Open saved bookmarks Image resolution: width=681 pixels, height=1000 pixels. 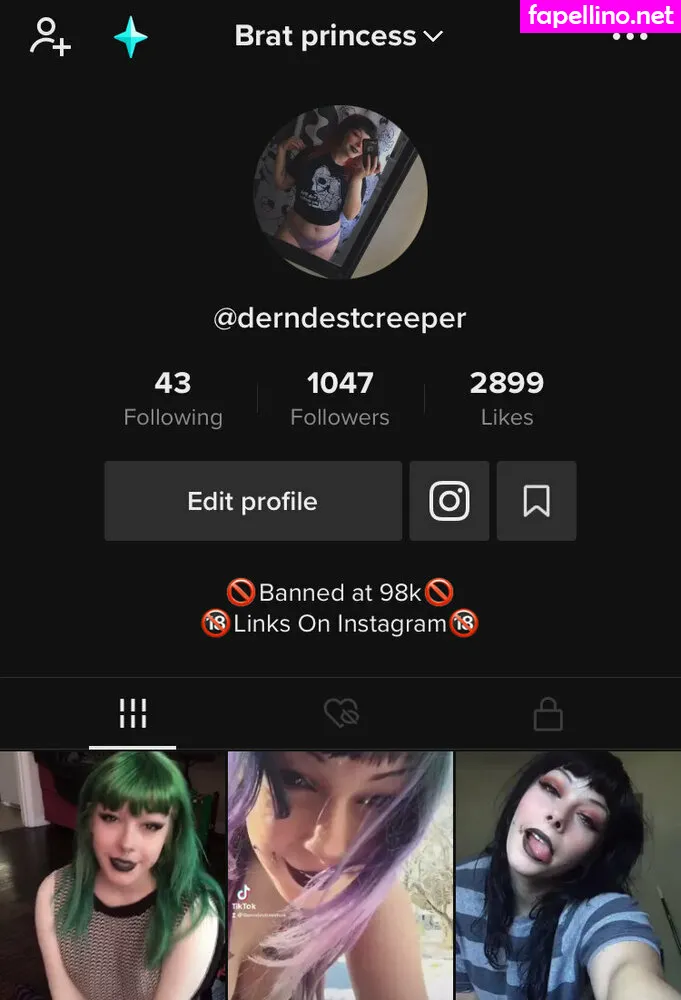[536, 501]
